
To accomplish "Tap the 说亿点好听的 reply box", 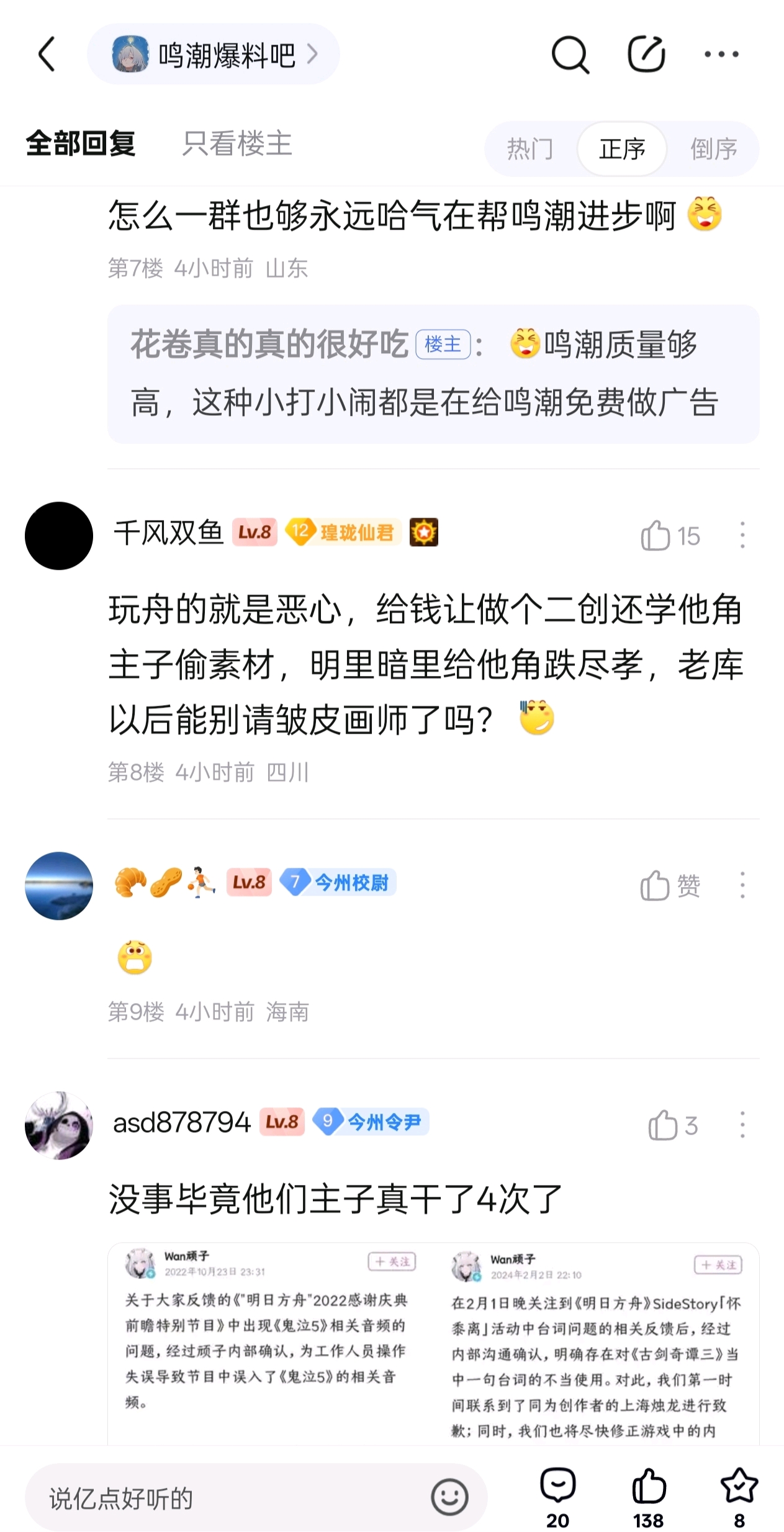I will pyautogui.click(x=230, y=1497).
